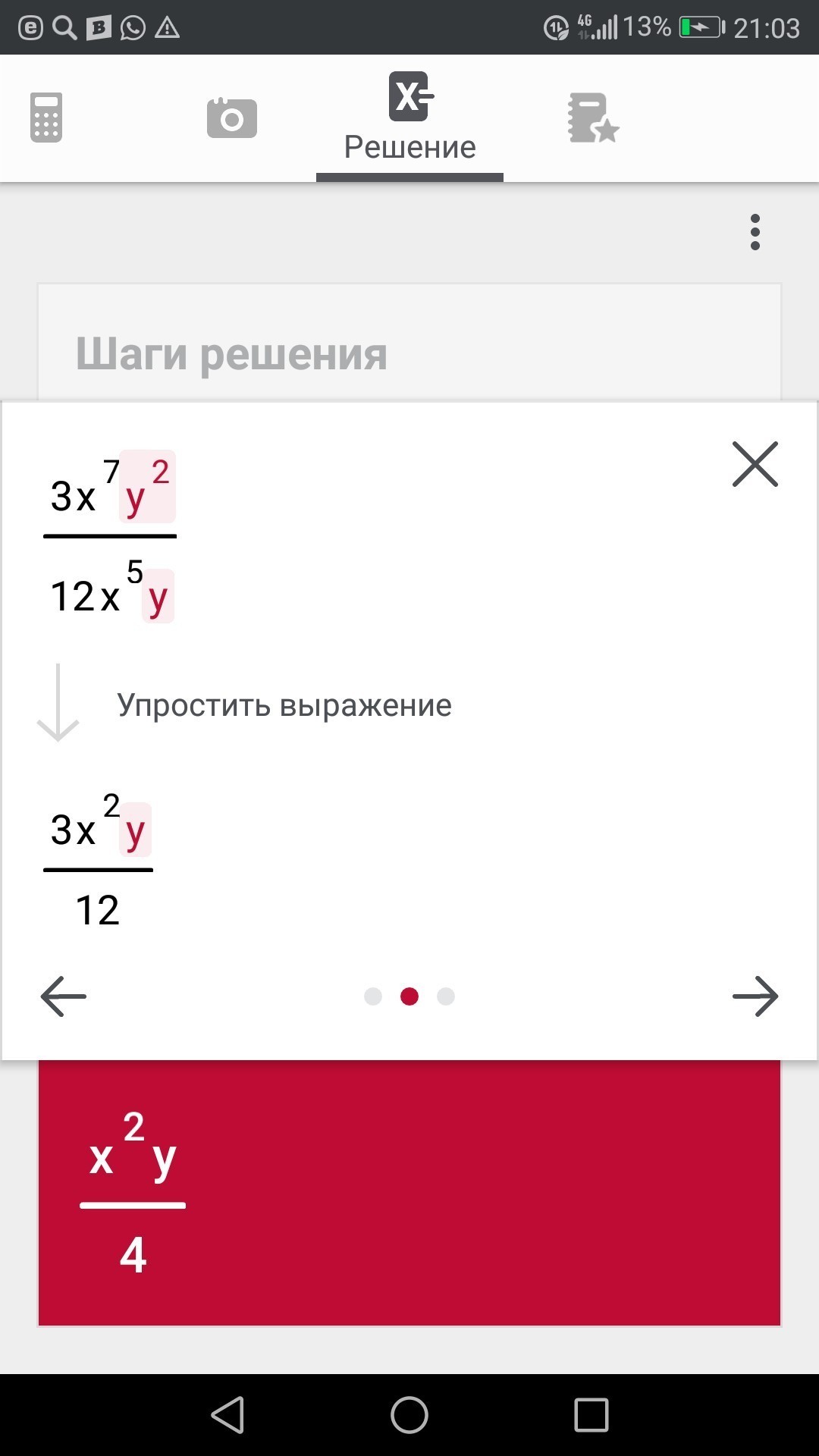
Task: Tap the red result card
Action: coord(409,1193)
